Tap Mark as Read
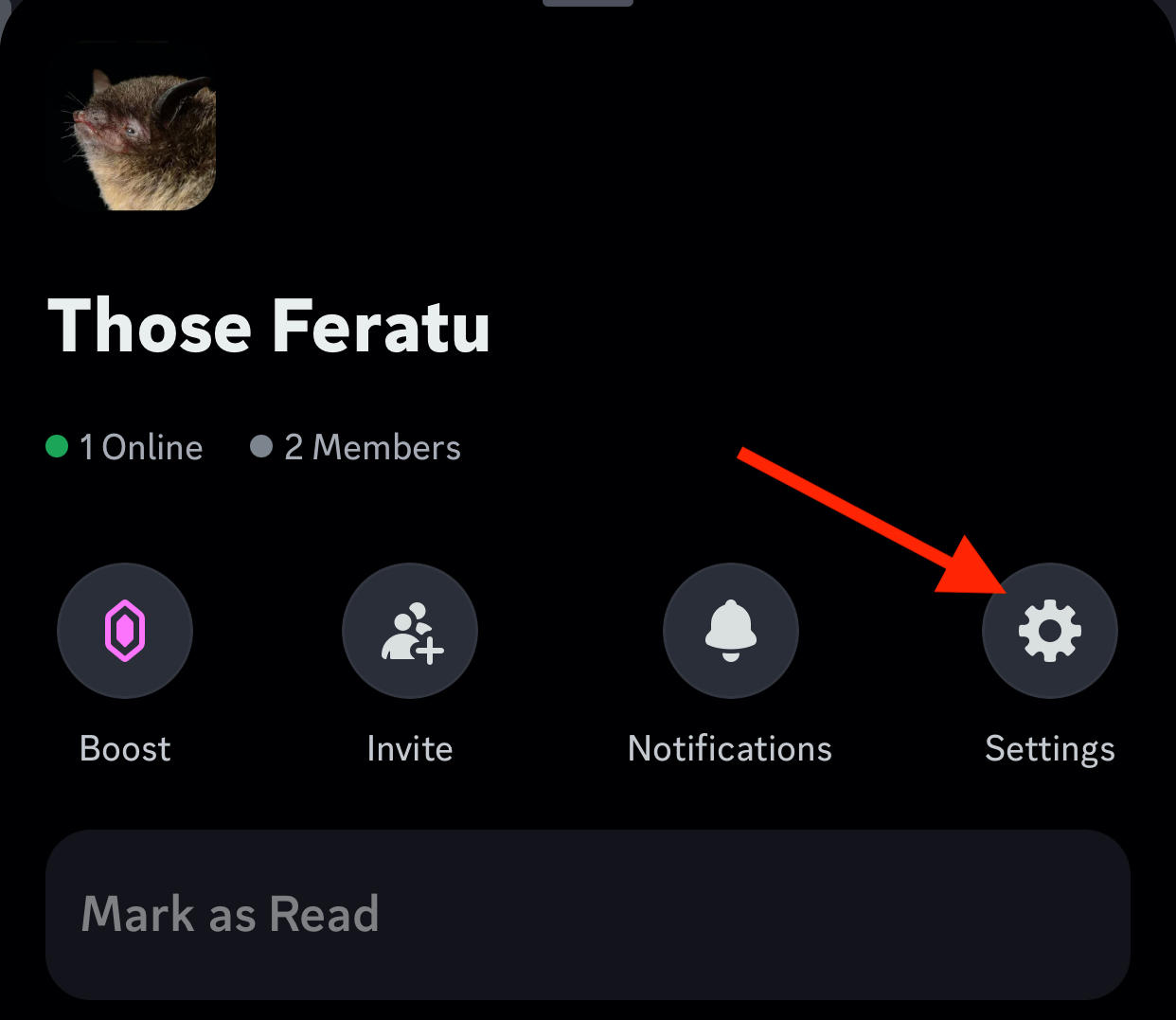 (587, 914)
